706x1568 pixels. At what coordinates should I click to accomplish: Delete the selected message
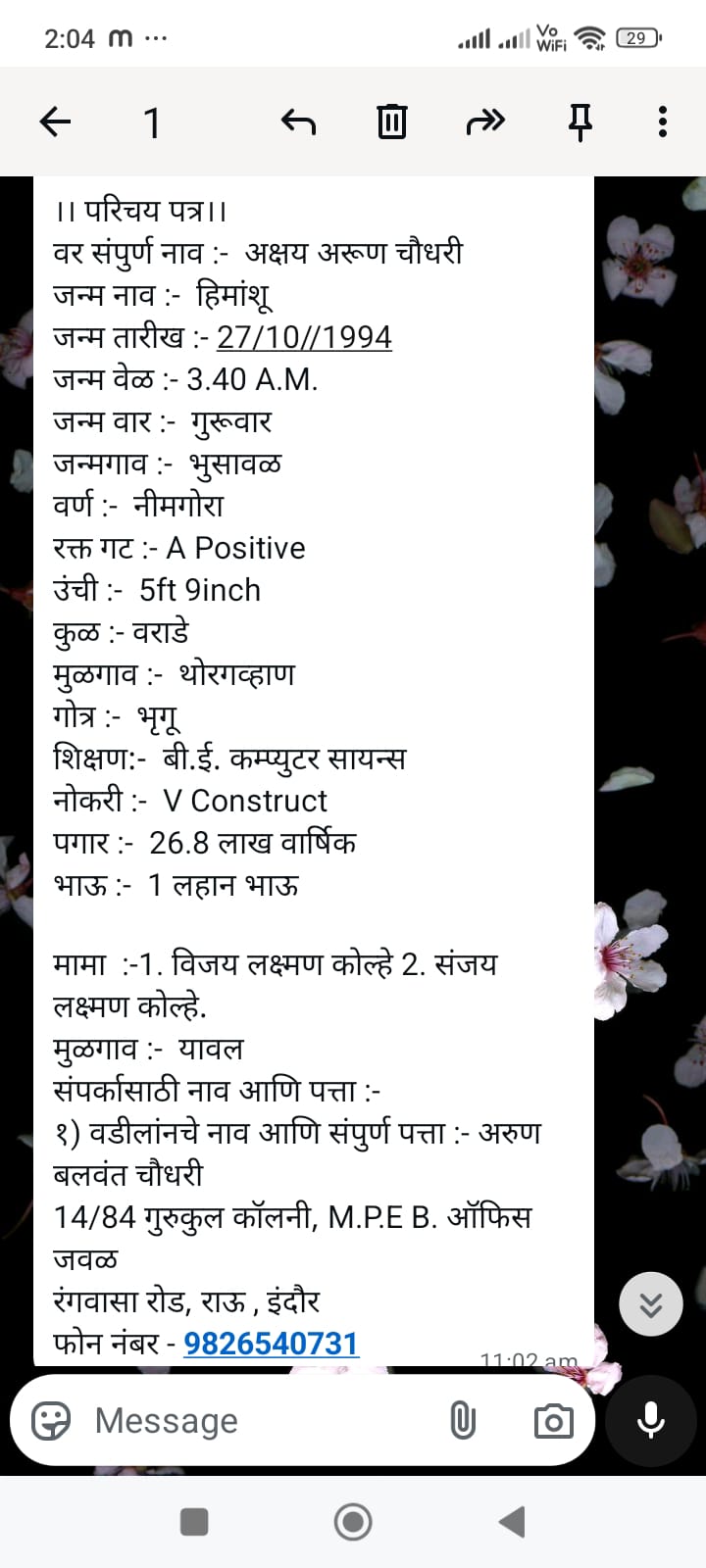click(x=391, y=122)
